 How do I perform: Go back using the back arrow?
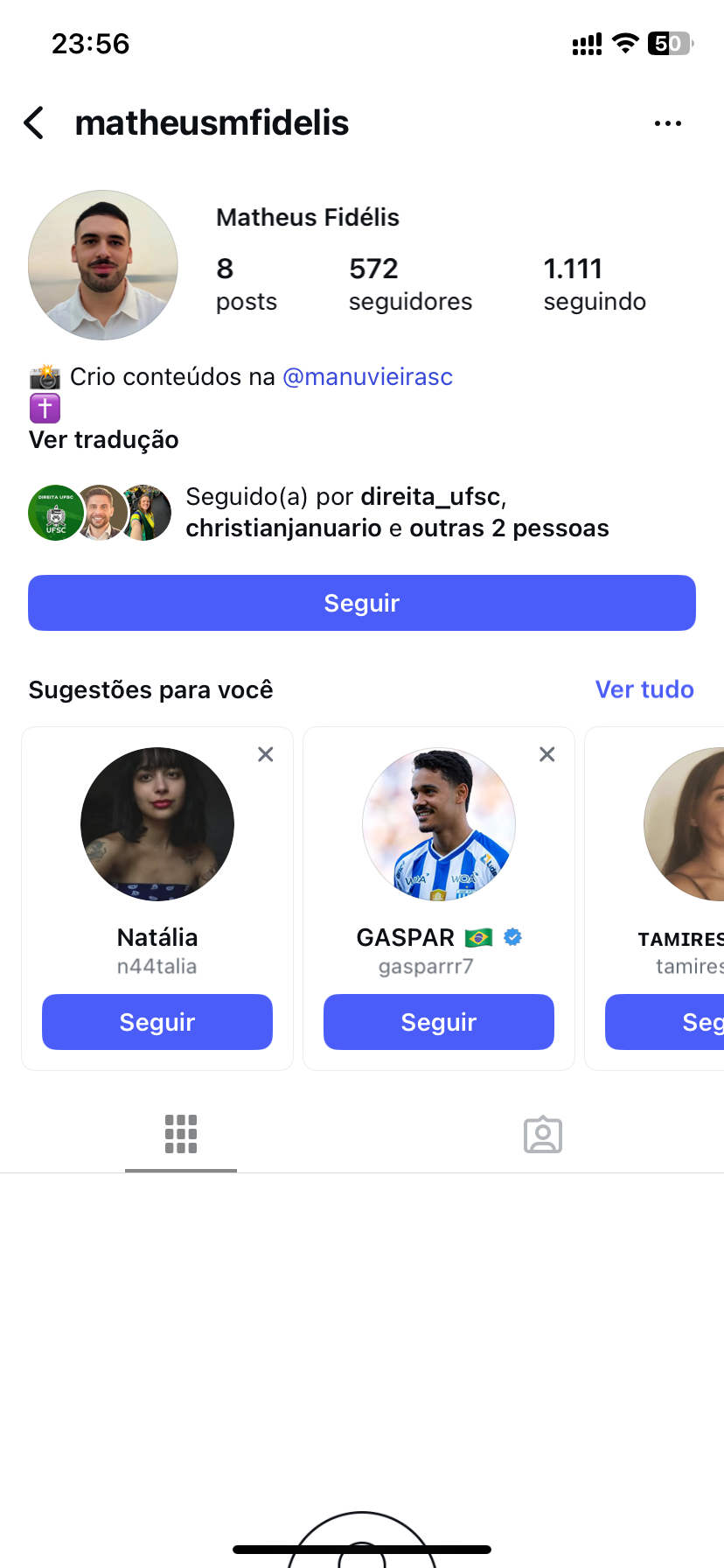click(34, 123)
